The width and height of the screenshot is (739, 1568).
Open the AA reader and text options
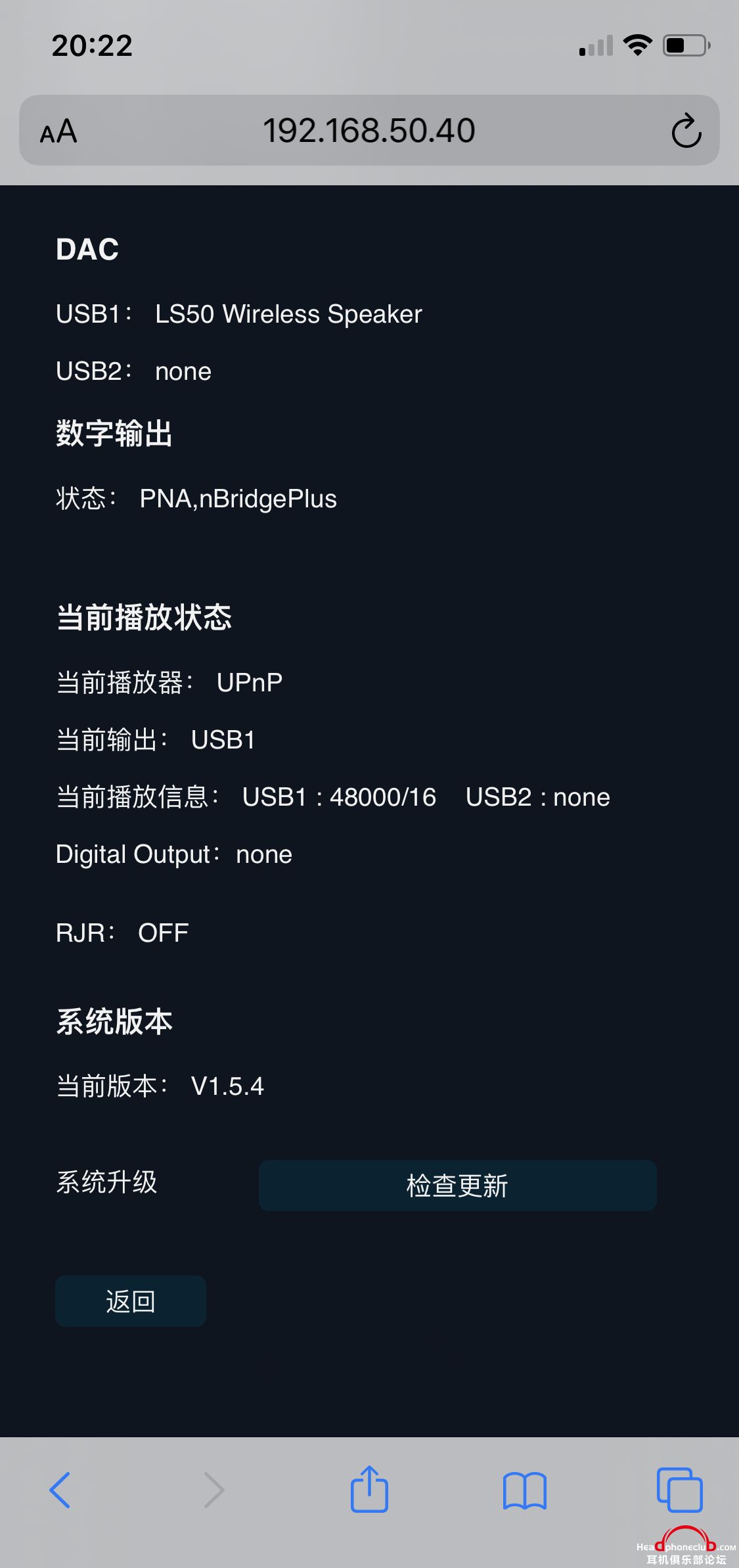click(58, 131)
